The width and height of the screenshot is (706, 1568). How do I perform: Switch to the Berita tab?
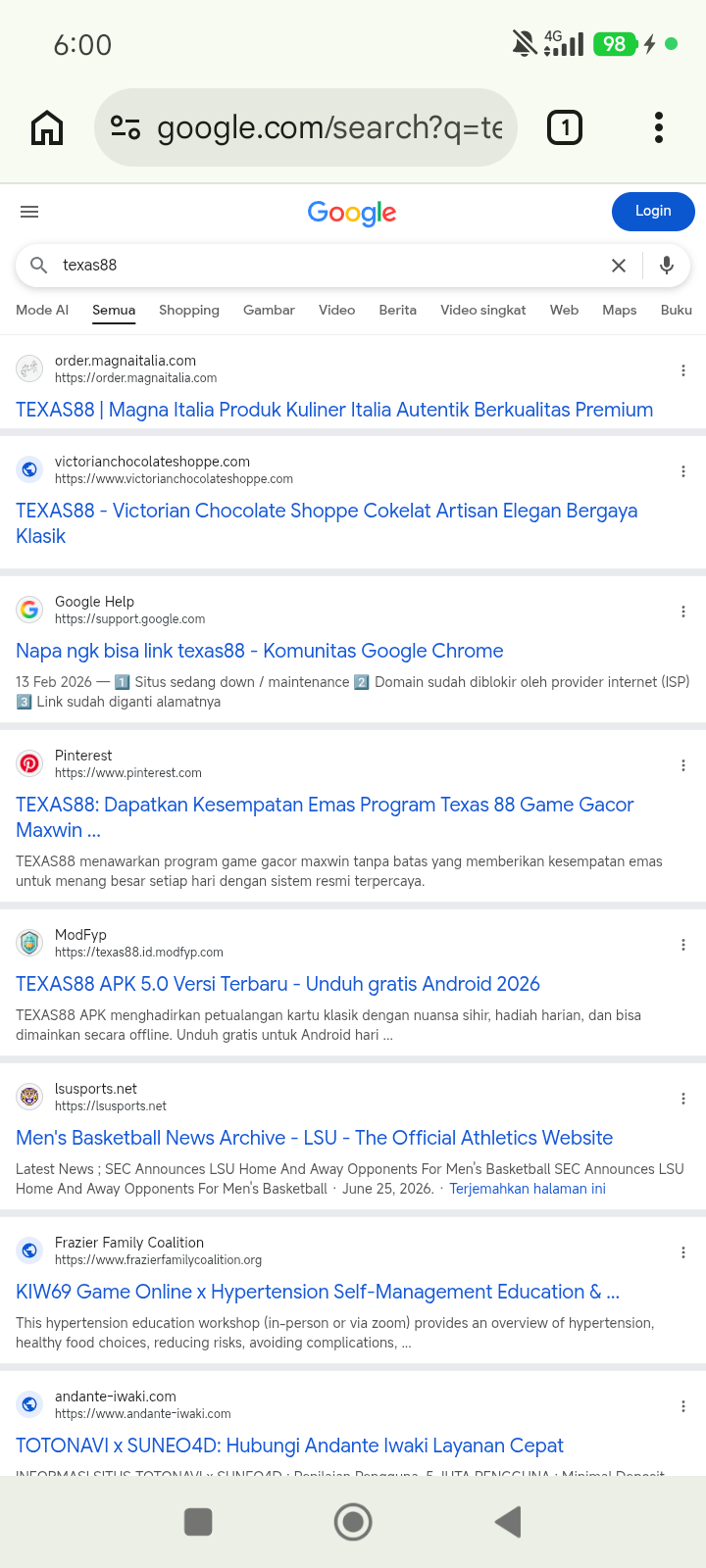point(398,310)
